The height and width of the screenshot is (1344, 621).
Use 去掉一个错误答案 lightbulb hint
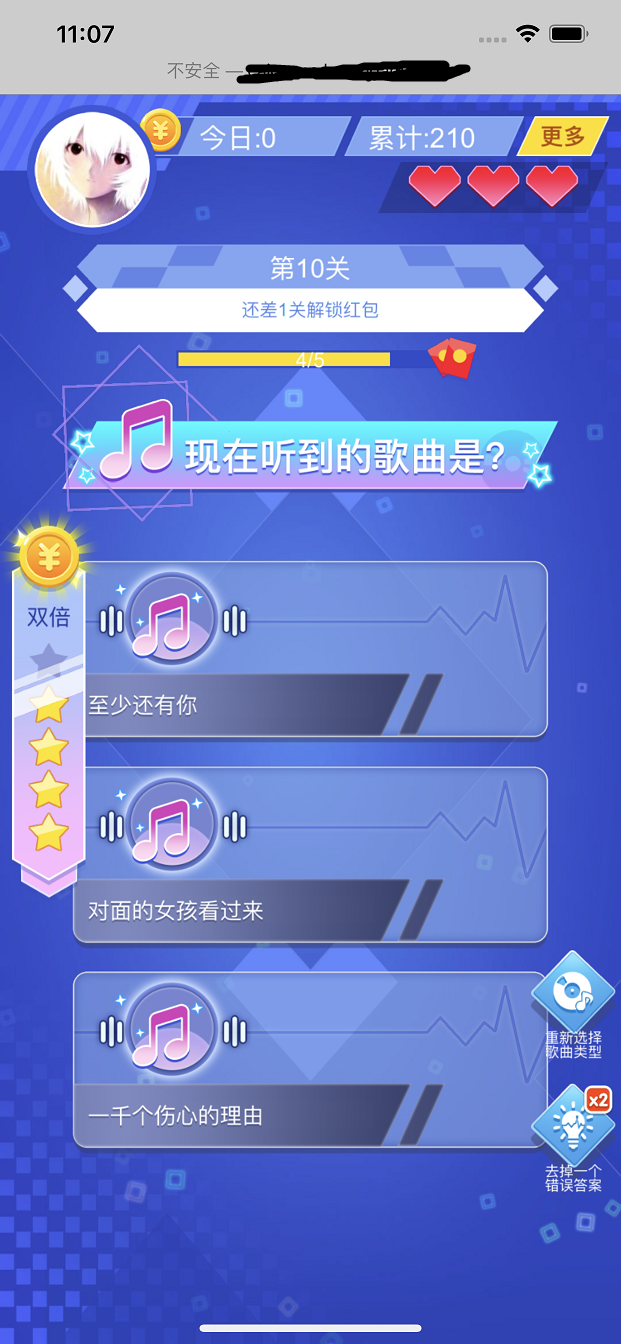(573, 1126)
